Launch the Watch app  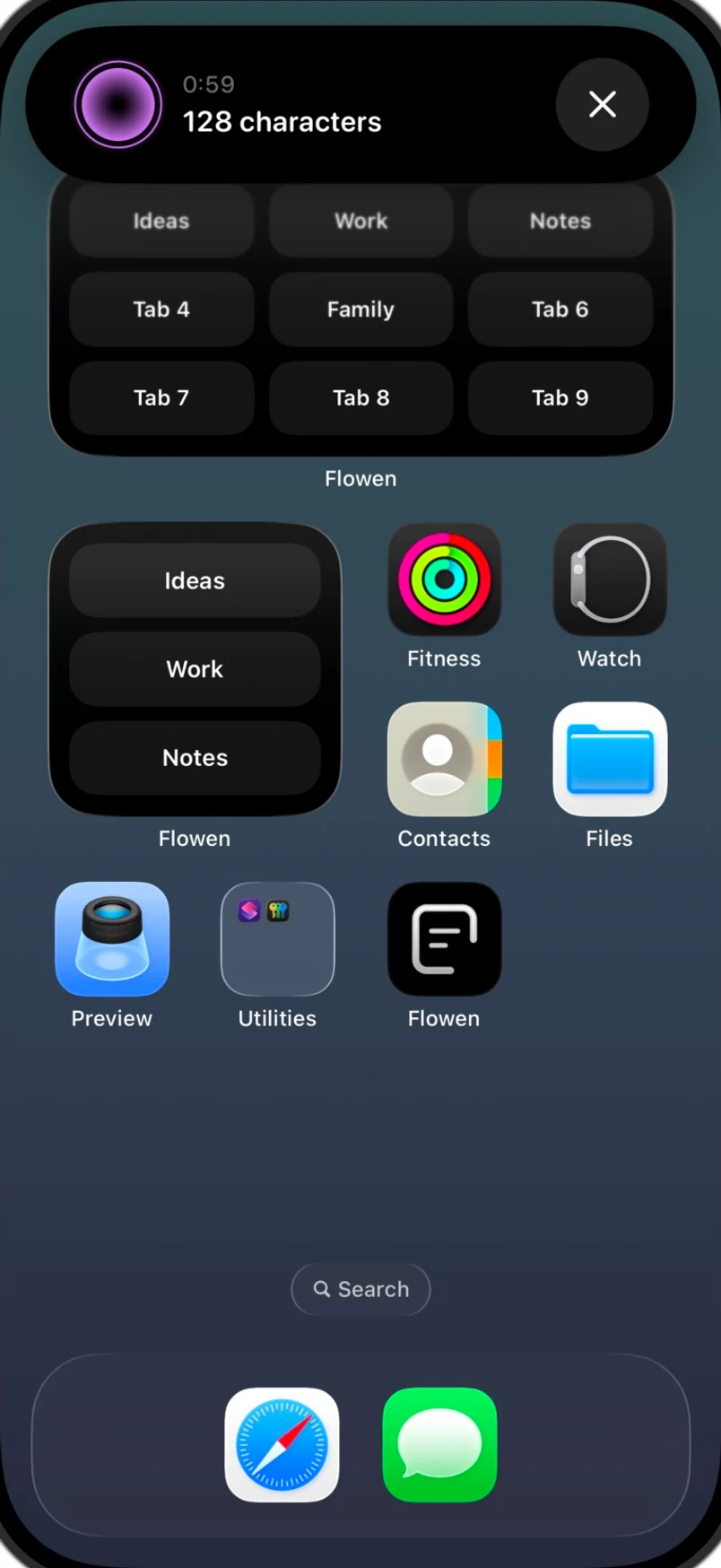pos(610,579)
